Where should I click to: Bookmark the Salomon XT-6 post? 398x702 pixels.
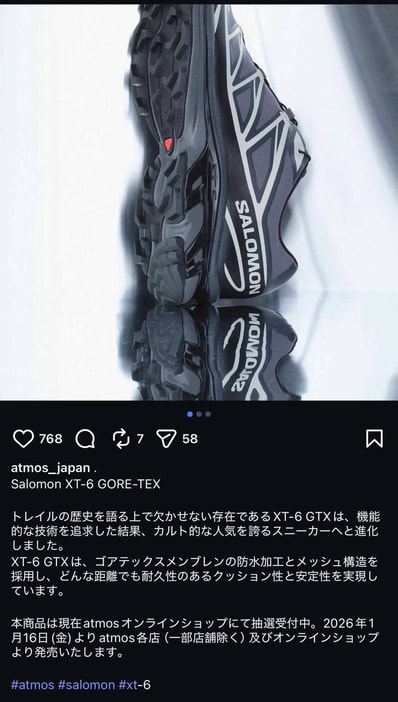click(374, 439)
